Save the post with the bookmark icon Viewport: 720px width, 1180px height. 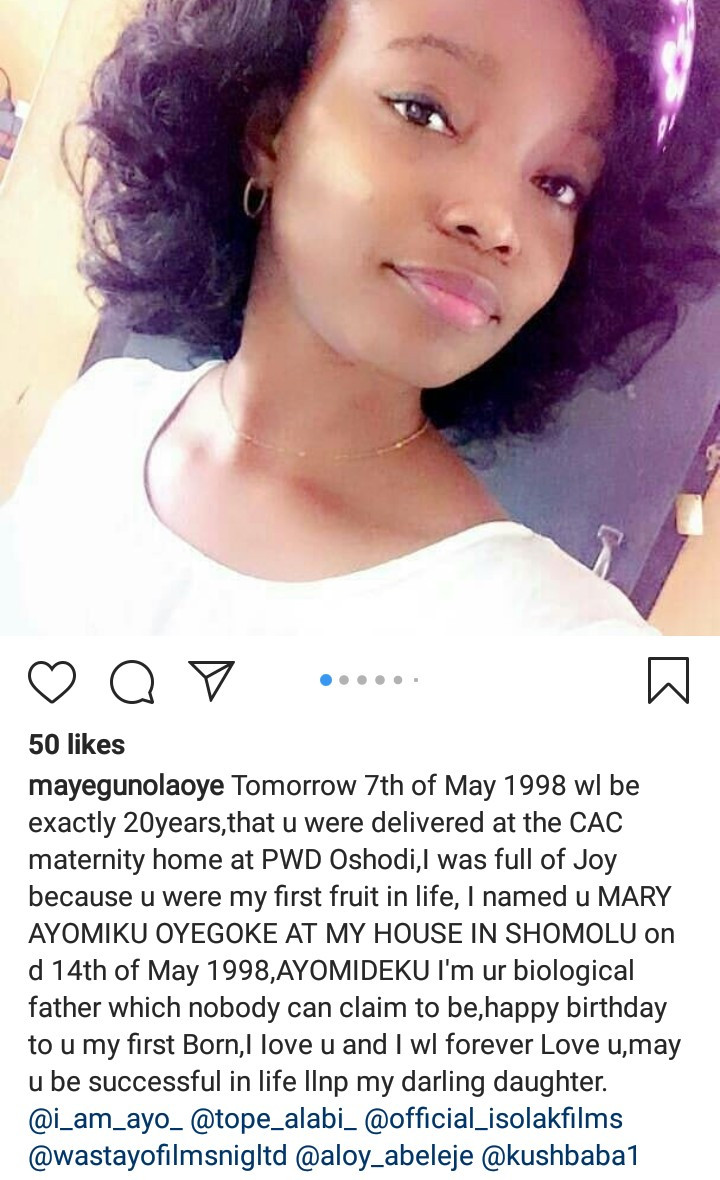pyautogui.click(x=668, y=681)
